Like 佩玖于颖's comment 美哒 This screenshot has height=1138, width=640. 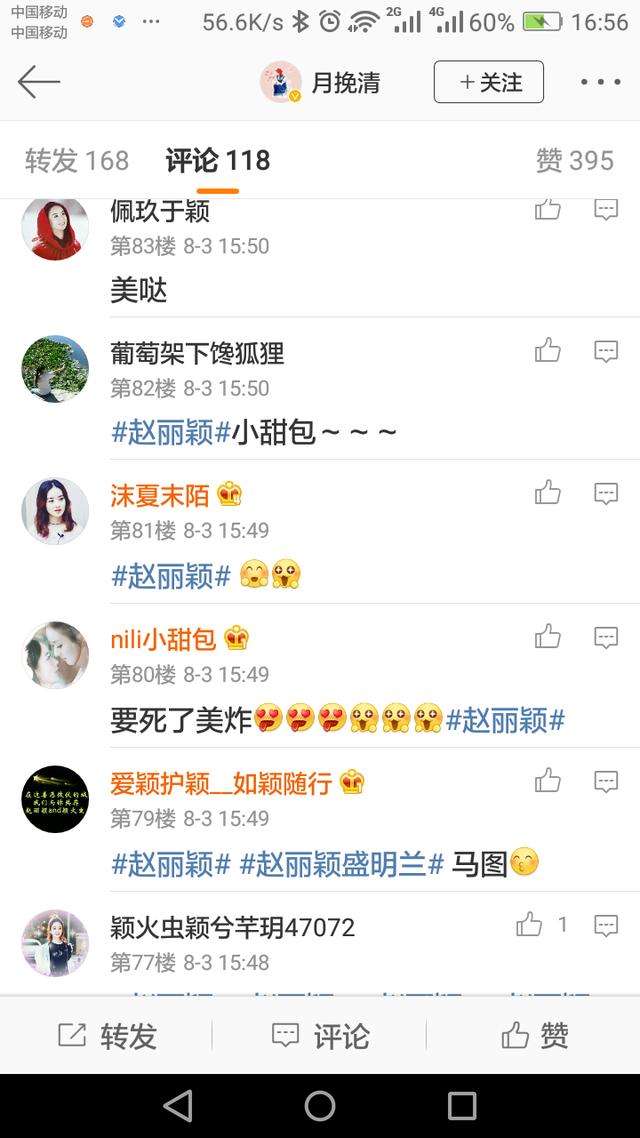click(548, 209)
